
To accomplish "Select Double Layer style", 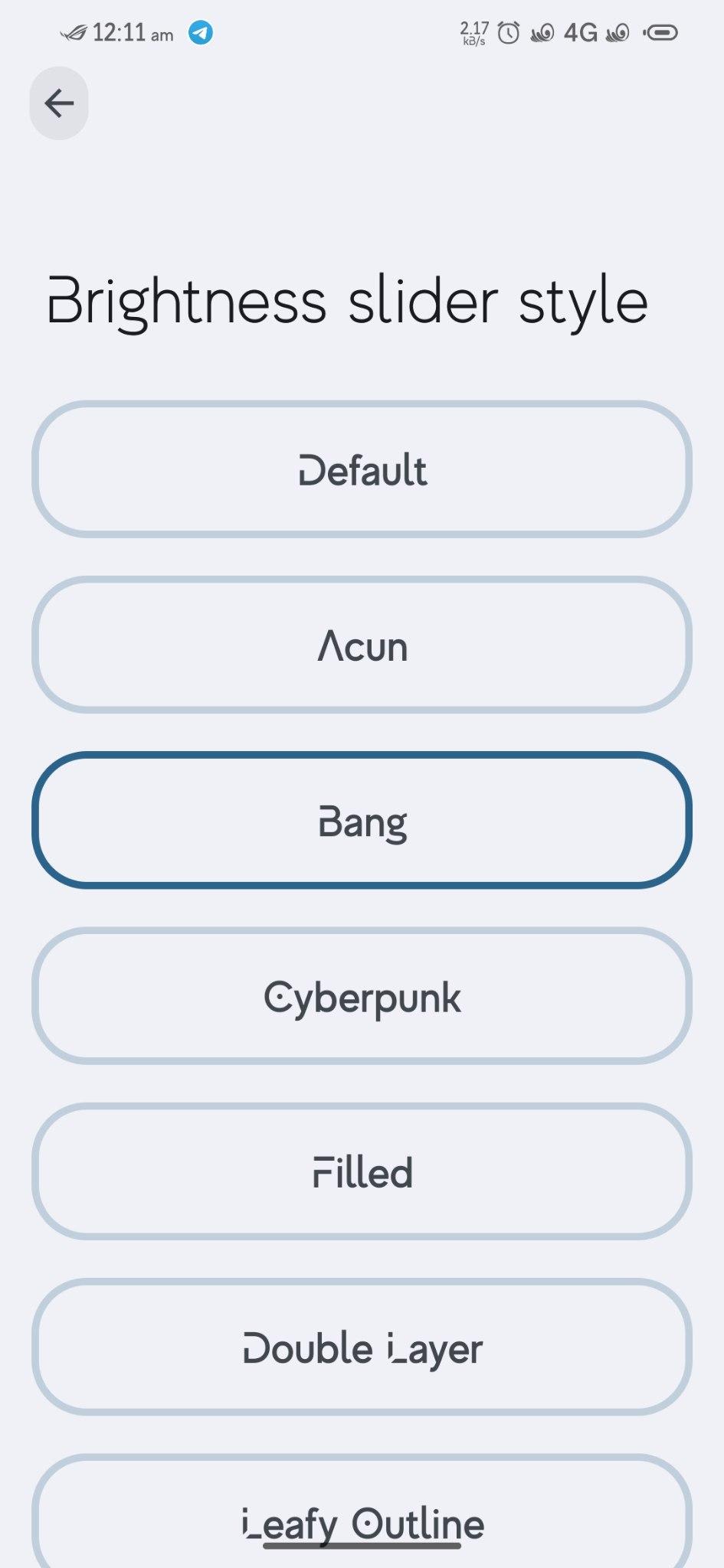I will coord(362,1347).
